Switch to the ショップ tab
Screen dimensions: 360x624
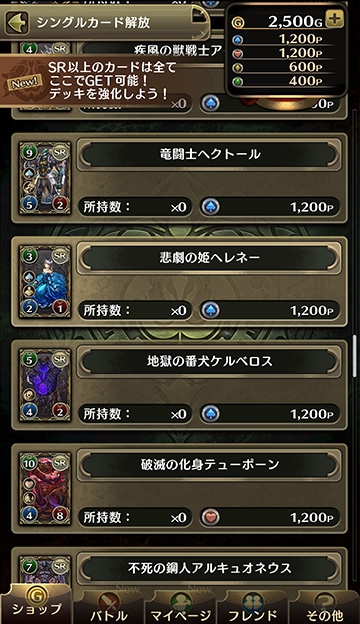pyautogui.click(x=37, y=605)
